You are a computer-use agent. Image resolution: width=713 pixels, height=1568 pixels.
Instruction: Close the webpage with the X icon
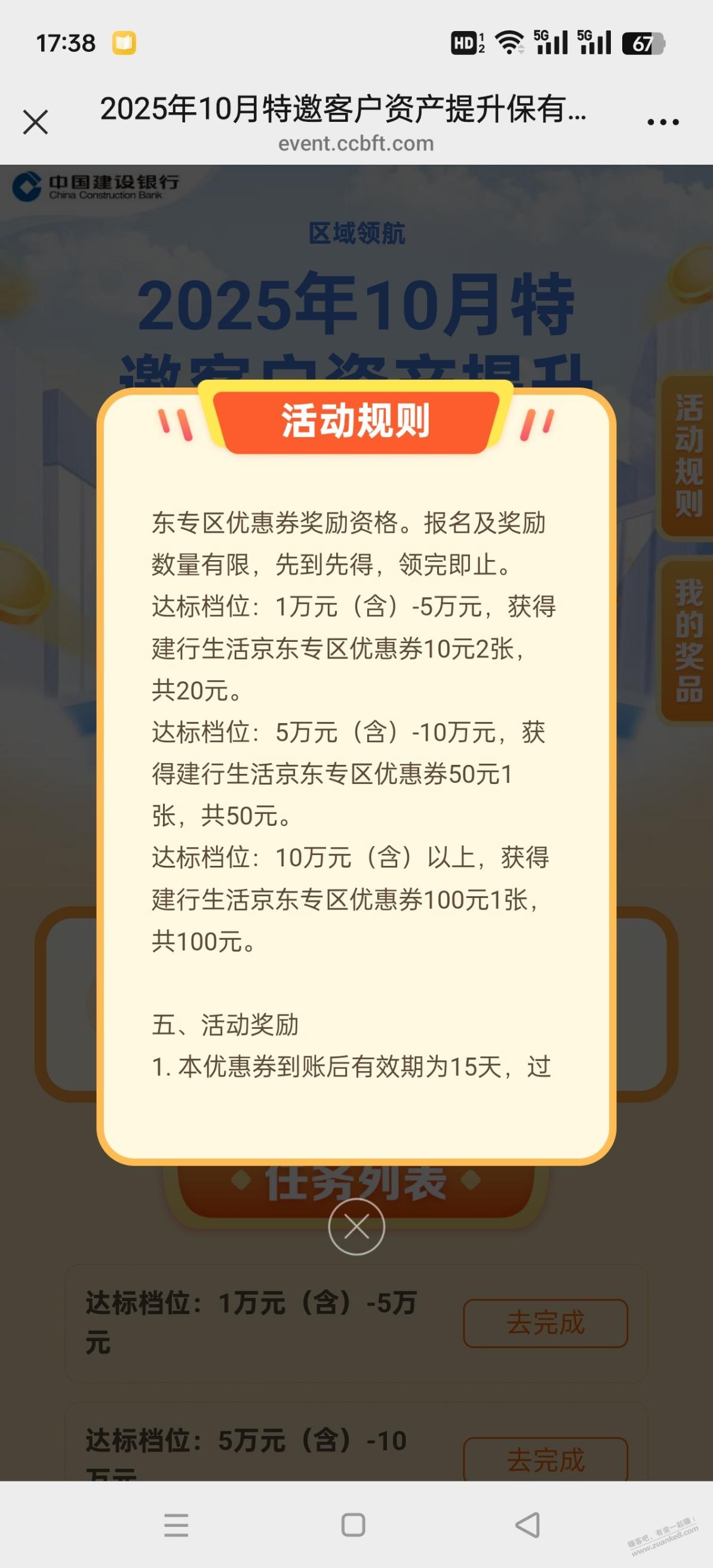point(35,122)
